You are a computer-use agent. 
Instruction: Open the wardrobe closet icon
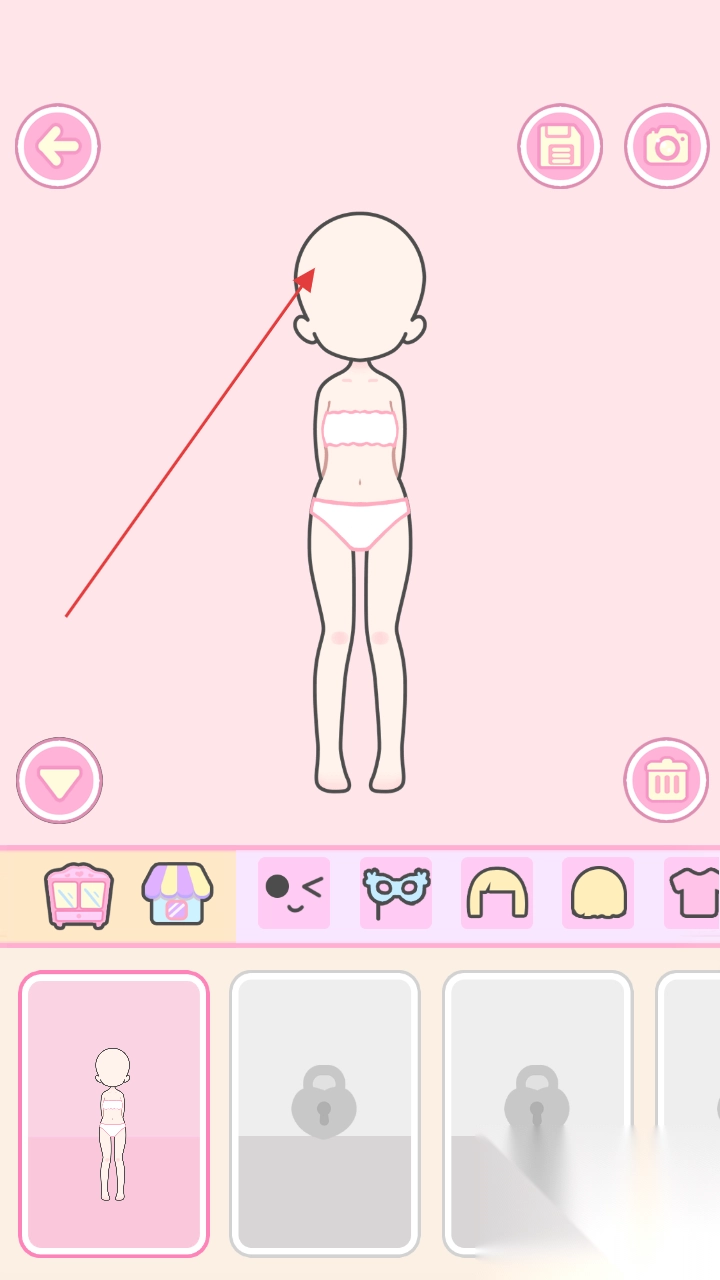coord(79,895)
